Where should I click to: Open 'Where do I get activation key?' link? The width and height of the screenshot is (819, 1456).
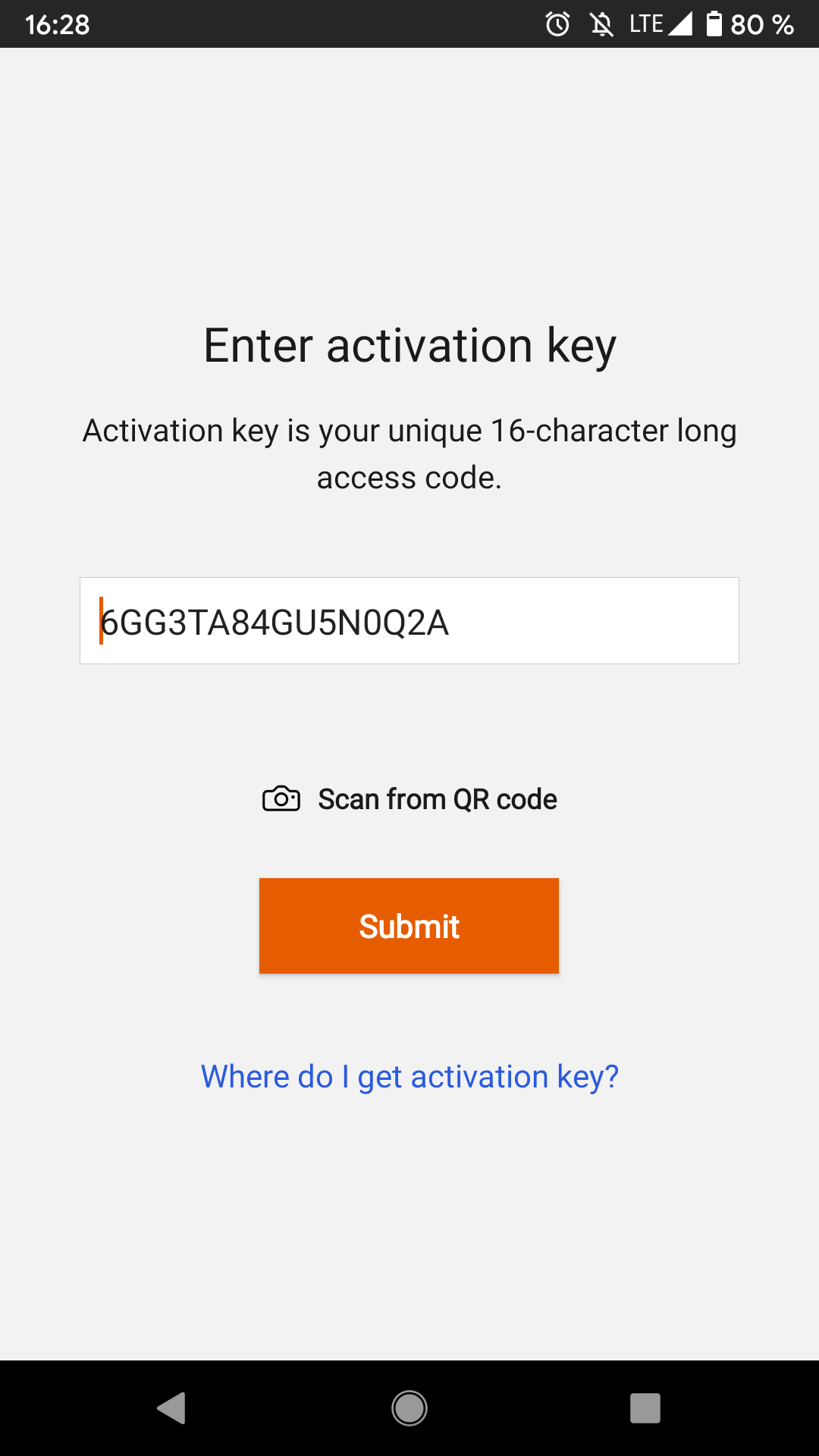[x=409, y=1076]
